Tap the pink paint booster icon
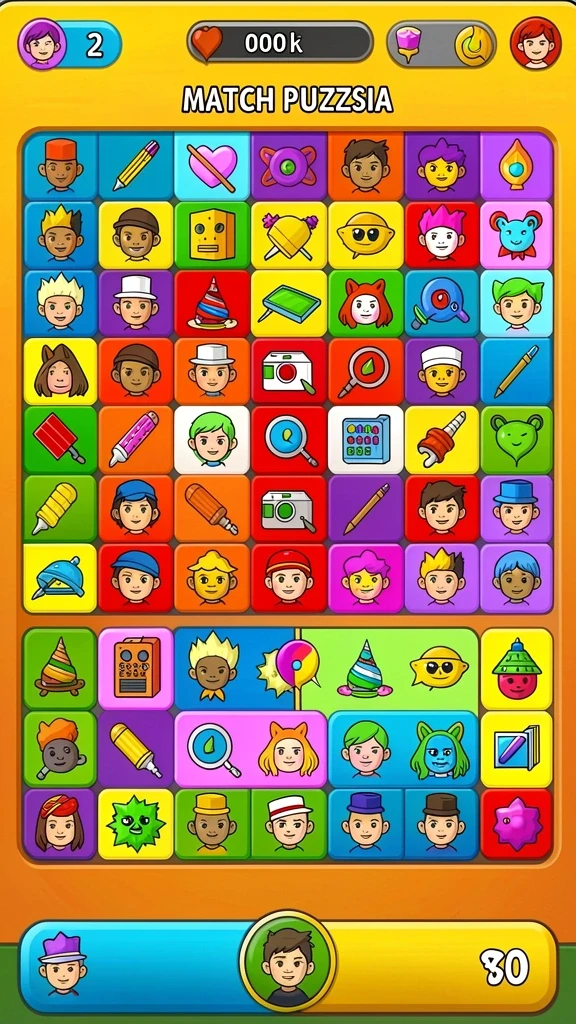 point(409,44)
